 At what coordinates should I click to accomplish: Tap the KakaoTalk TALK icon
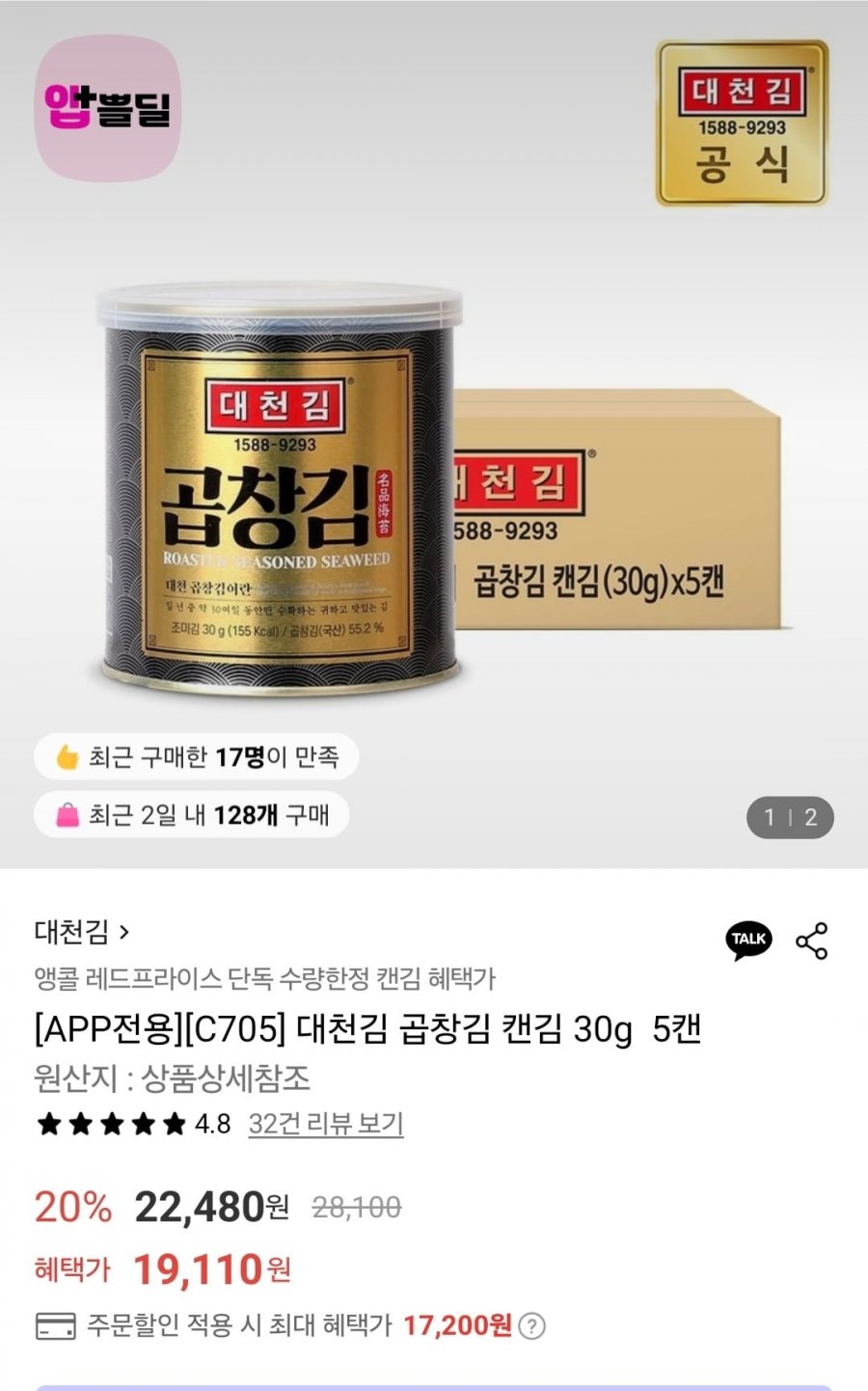(748, 940)
